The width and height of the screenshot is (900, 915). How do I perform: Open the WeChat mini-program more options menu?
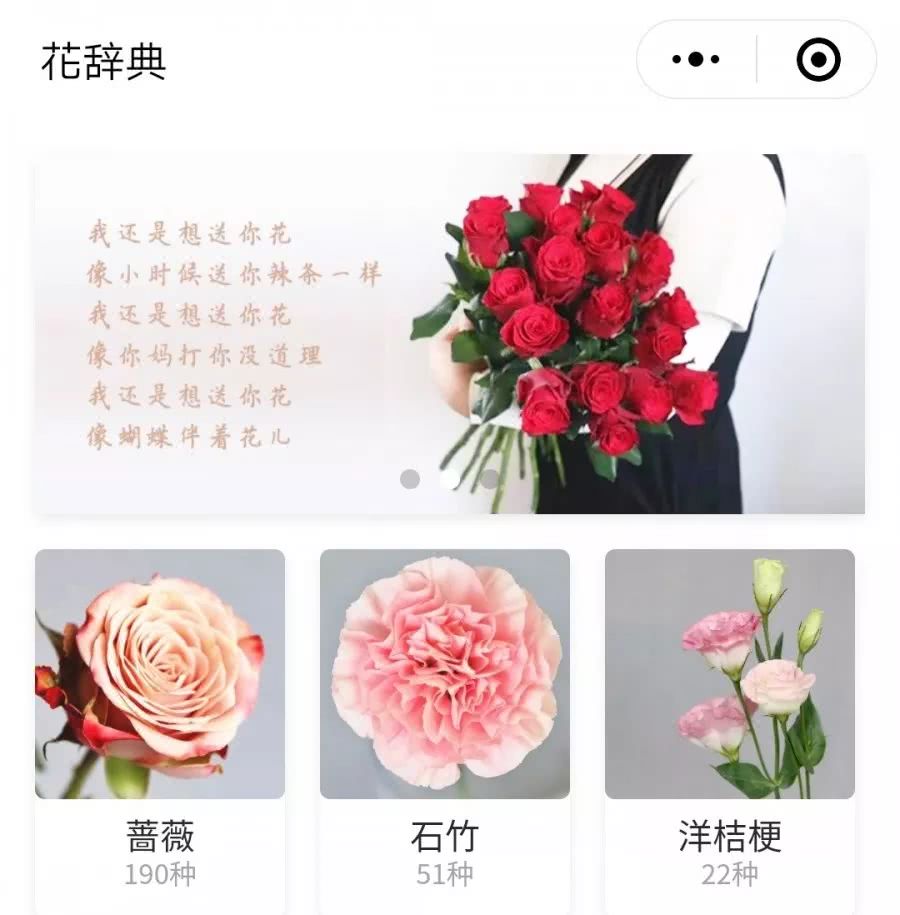[x=694, y=57]
